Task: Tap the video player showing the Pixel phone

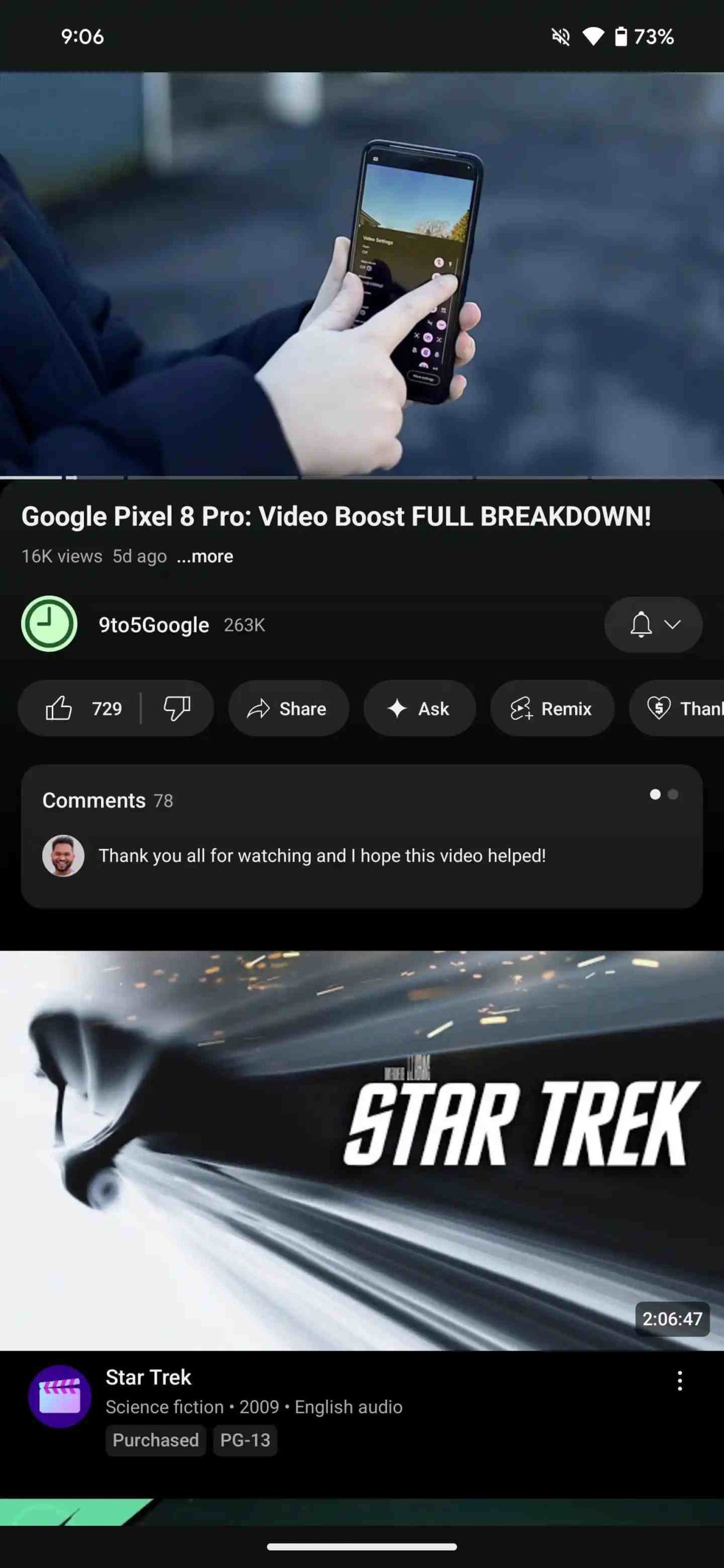Action: click(361, 274)
